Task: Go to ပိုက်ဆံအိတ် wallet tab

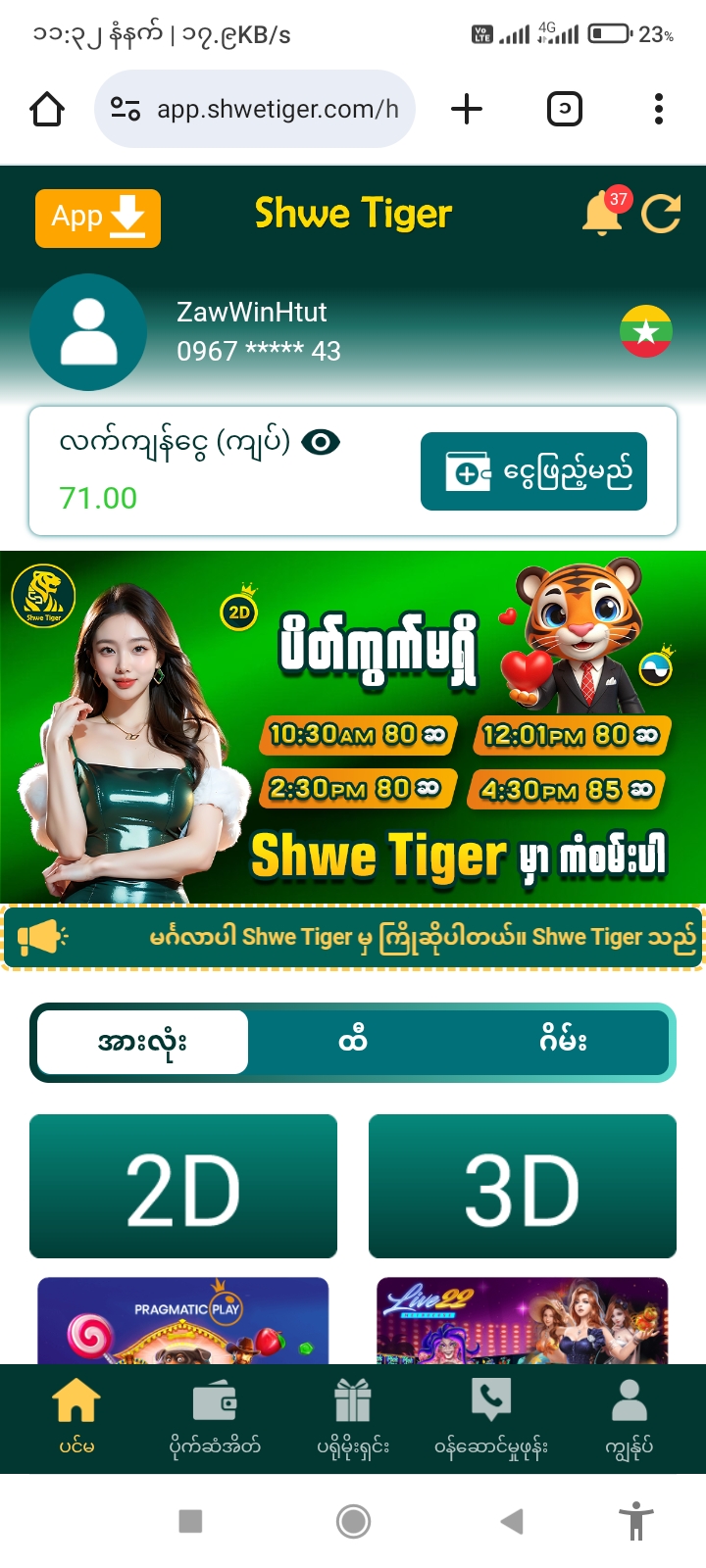Action: click(215, 1418)
